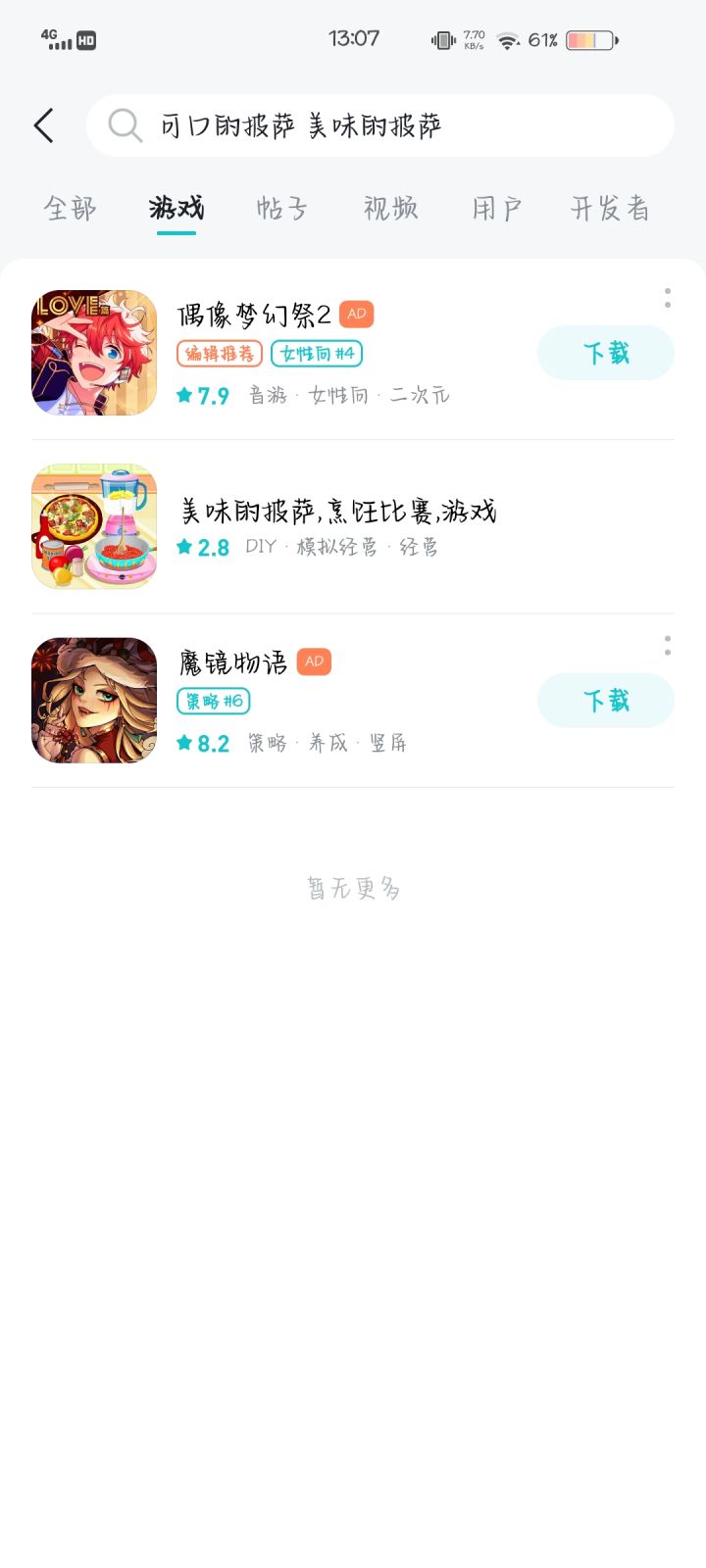Tap the back arrow to return
This screenshot has height=1568, width=706.
[x=42, y=125]
